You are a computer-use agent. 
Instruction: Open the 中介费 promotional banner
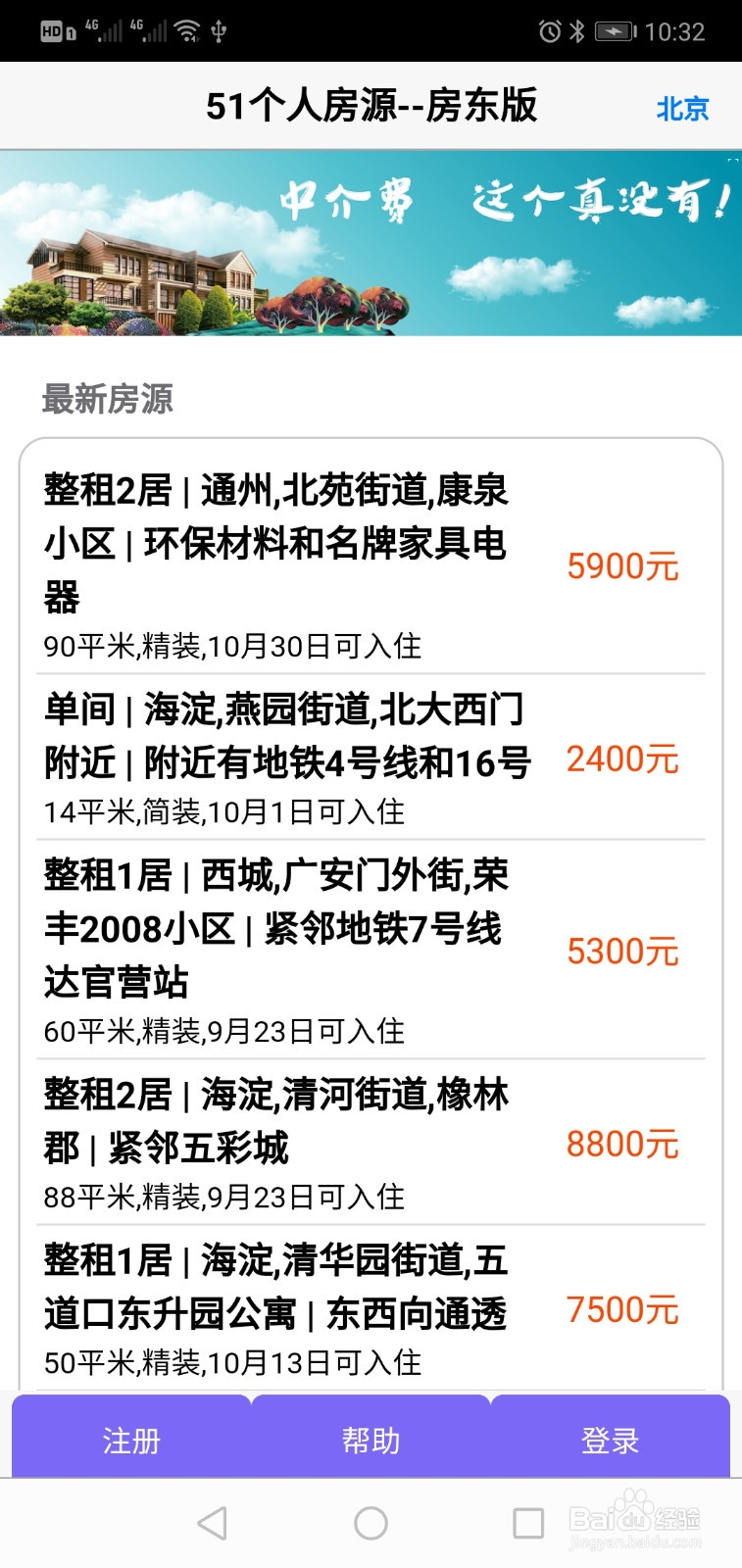[371, 243]
